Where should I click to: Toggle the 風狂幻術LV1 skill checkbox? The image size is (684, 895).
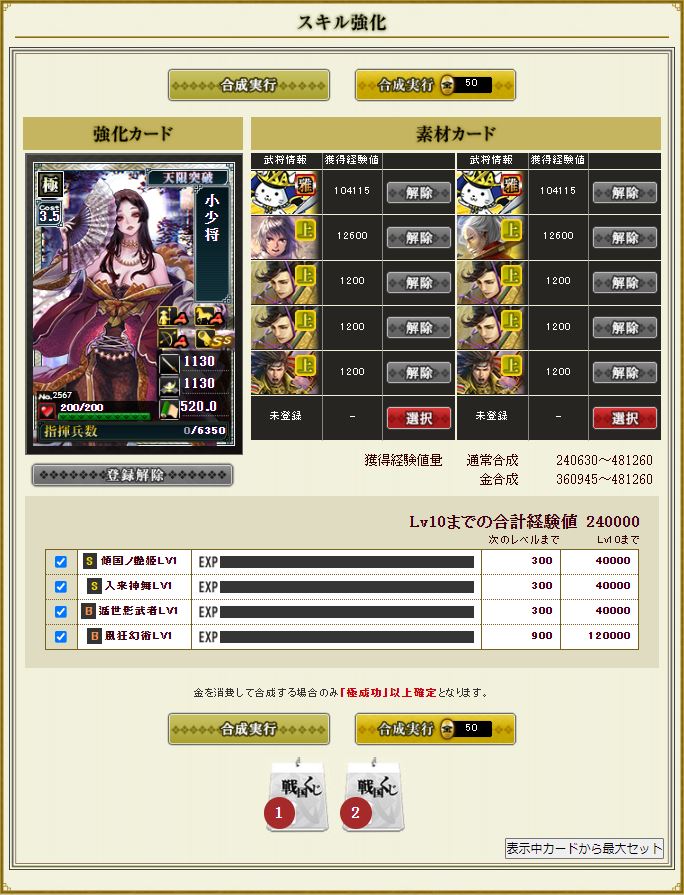click(x=60, y=636)
